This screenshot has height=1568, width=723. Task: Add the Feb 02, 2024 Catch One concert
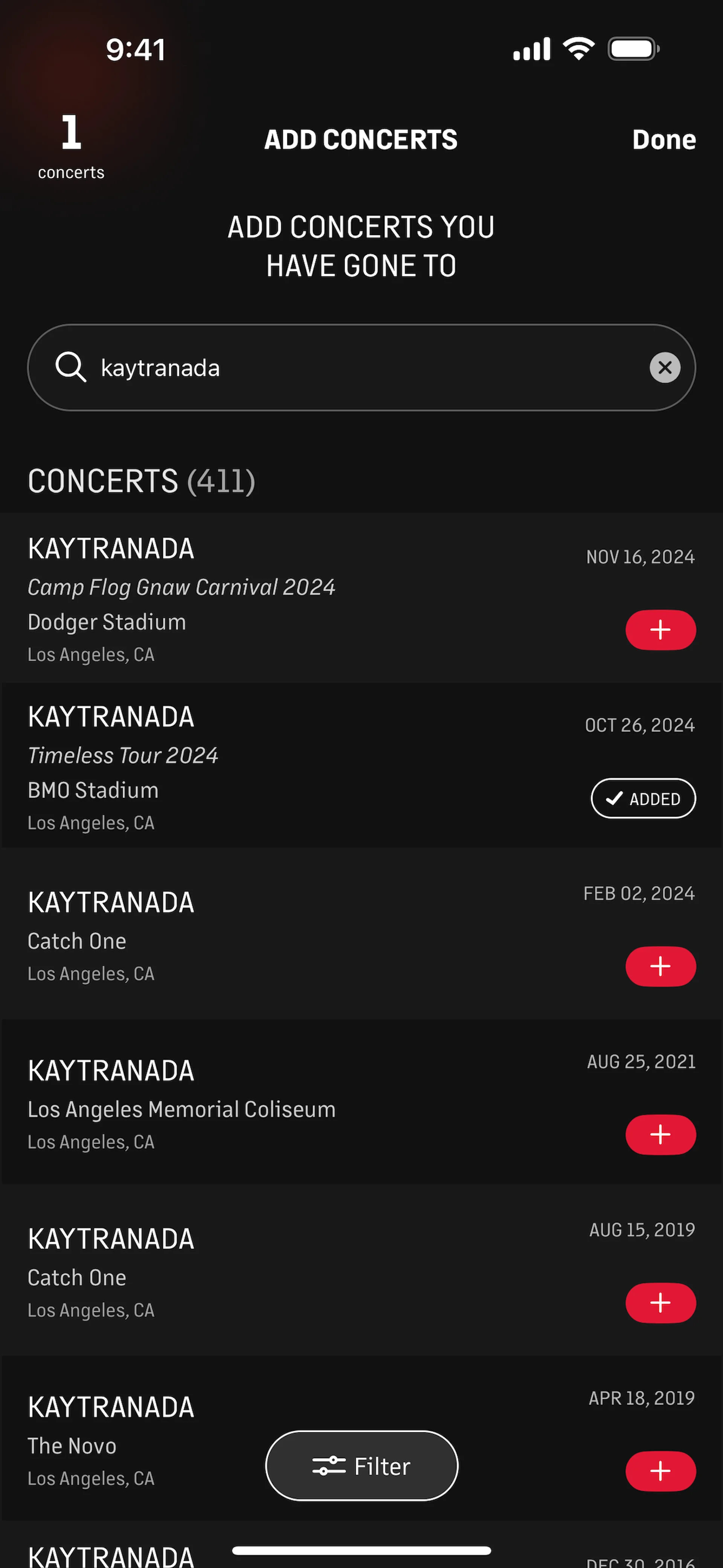click(x=660, y=967)
